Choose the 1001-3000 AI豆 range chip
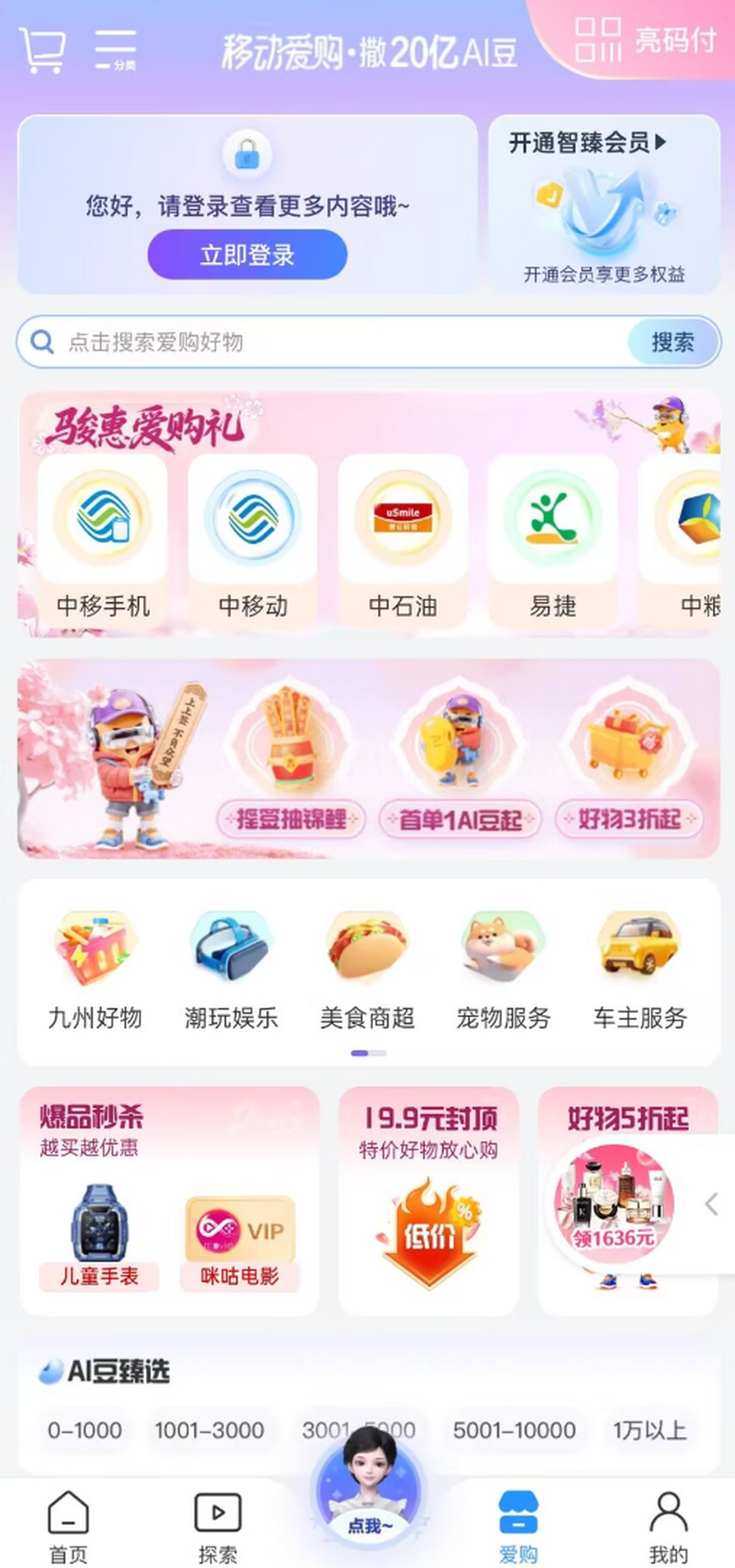 tap(209, 1430)
